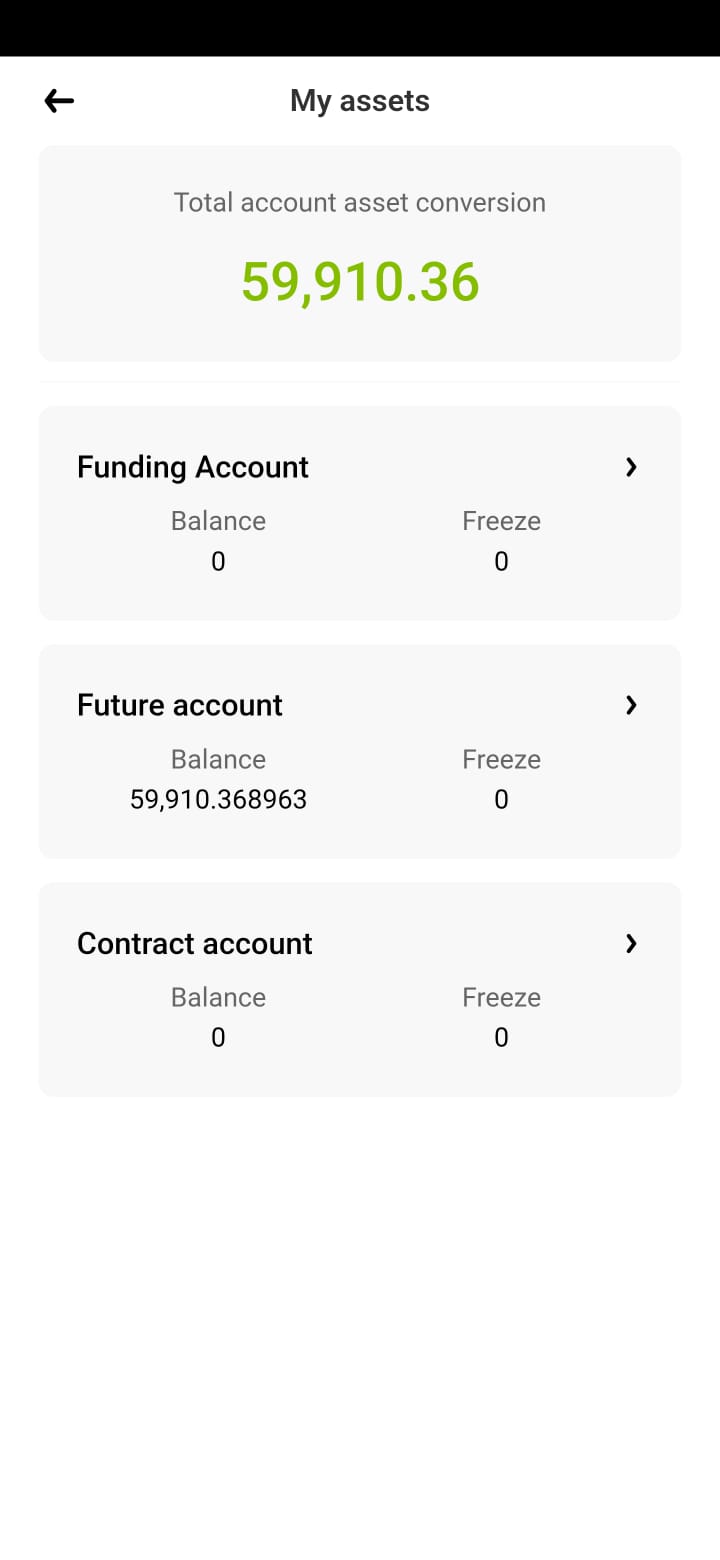The width and height of the screenshot is (720, 1560).
Task: Open the Future account card
Action: click(x=360, y=751)
